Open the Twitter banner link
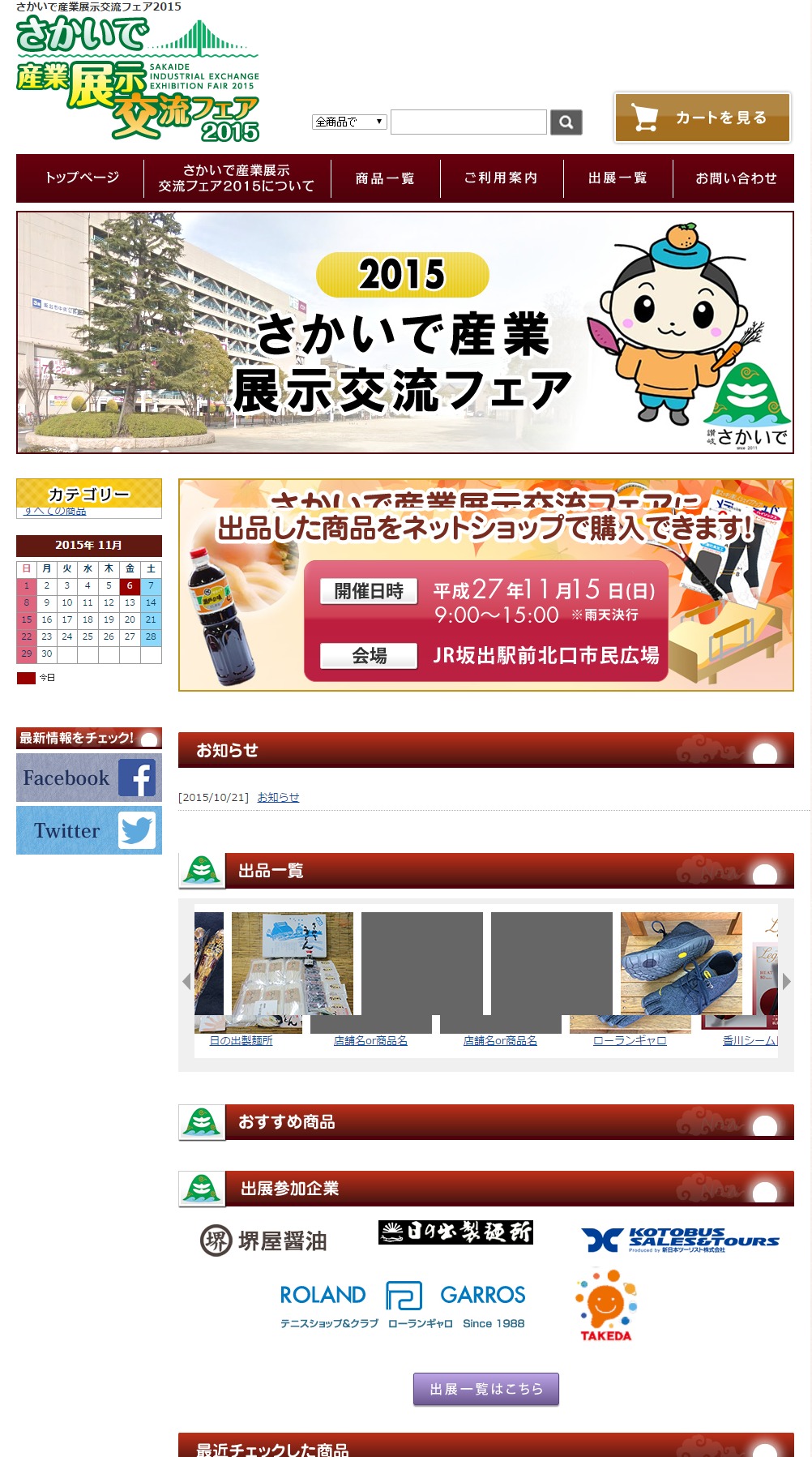Viewport: 812px width, 1457px height. point(89,830)
